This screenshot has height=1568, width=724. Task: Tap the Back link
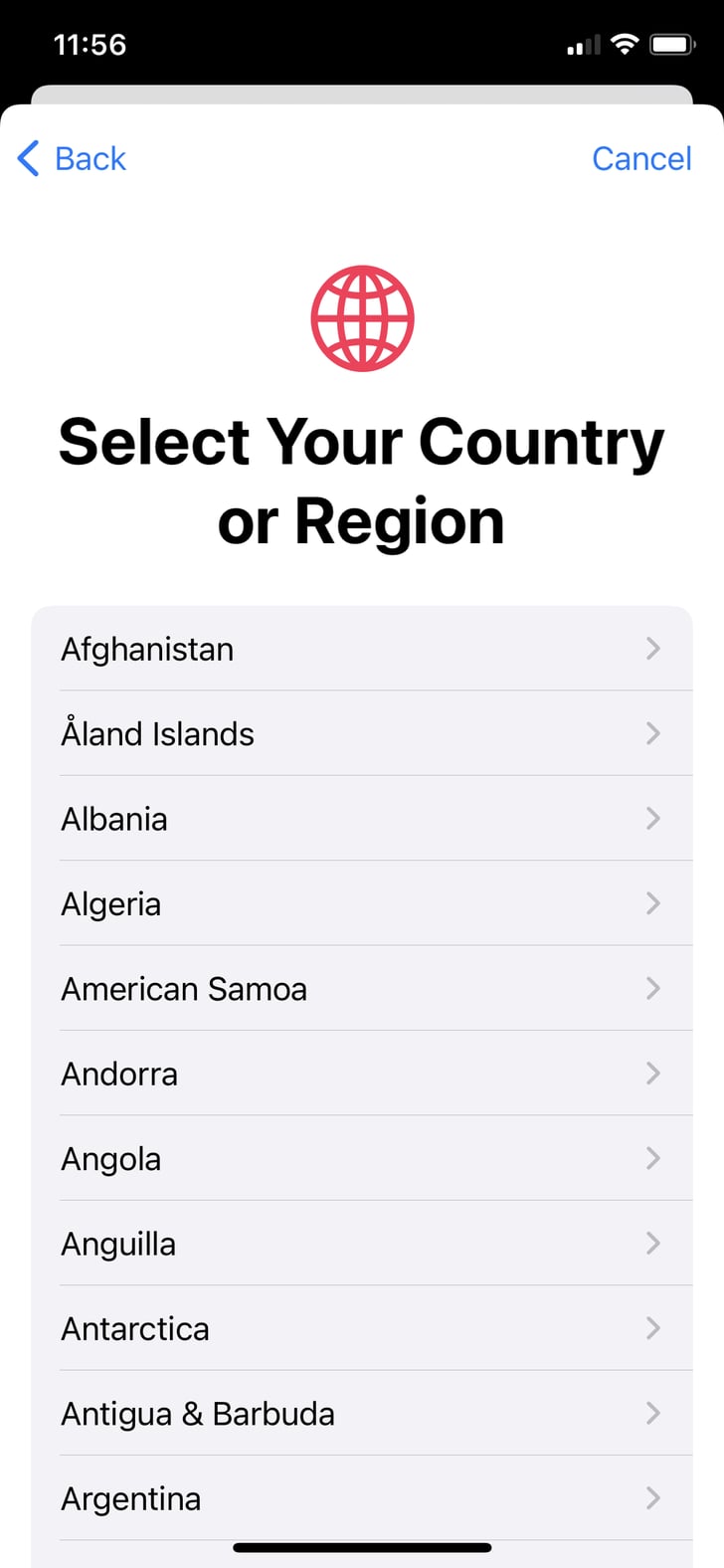(x=90, y=158)
